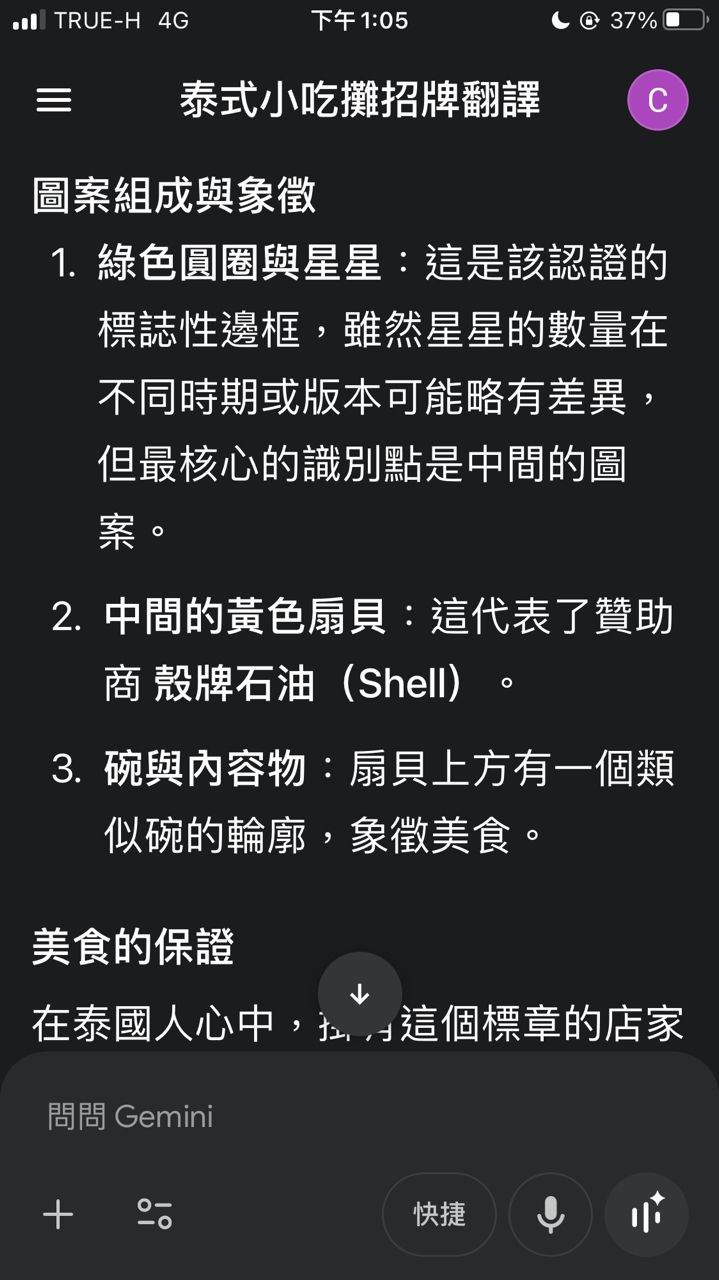719x1280 pixels.
Task: Jump to bottom with the down arrow button
Action: [x=360, y=993]
